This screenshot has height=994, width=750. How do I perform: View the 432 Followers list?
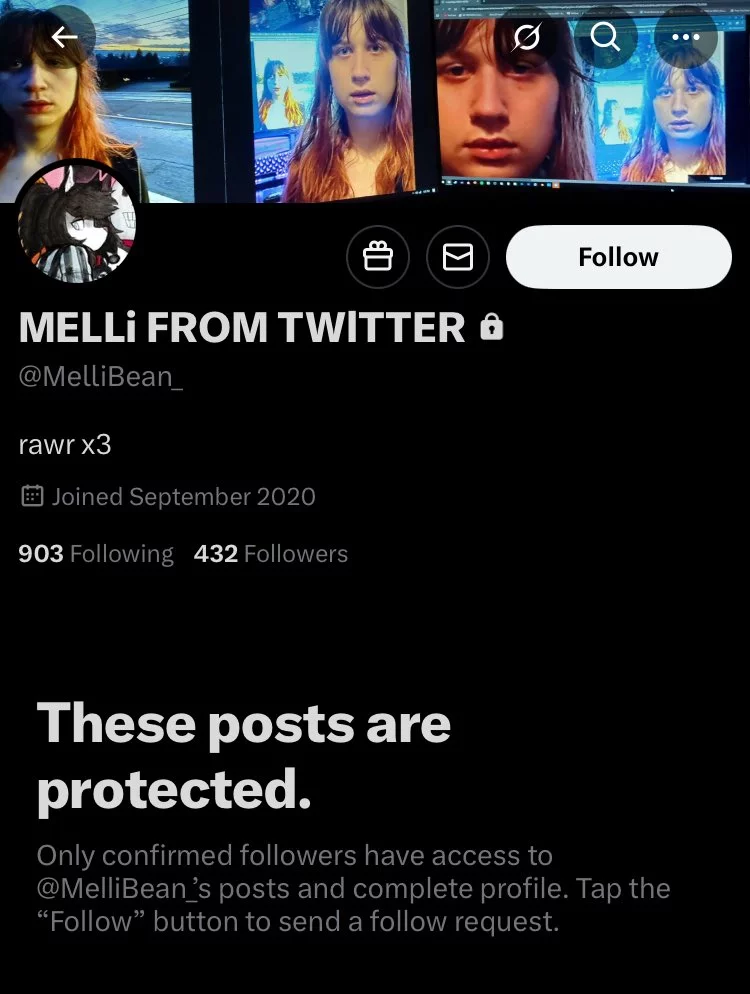271,554
